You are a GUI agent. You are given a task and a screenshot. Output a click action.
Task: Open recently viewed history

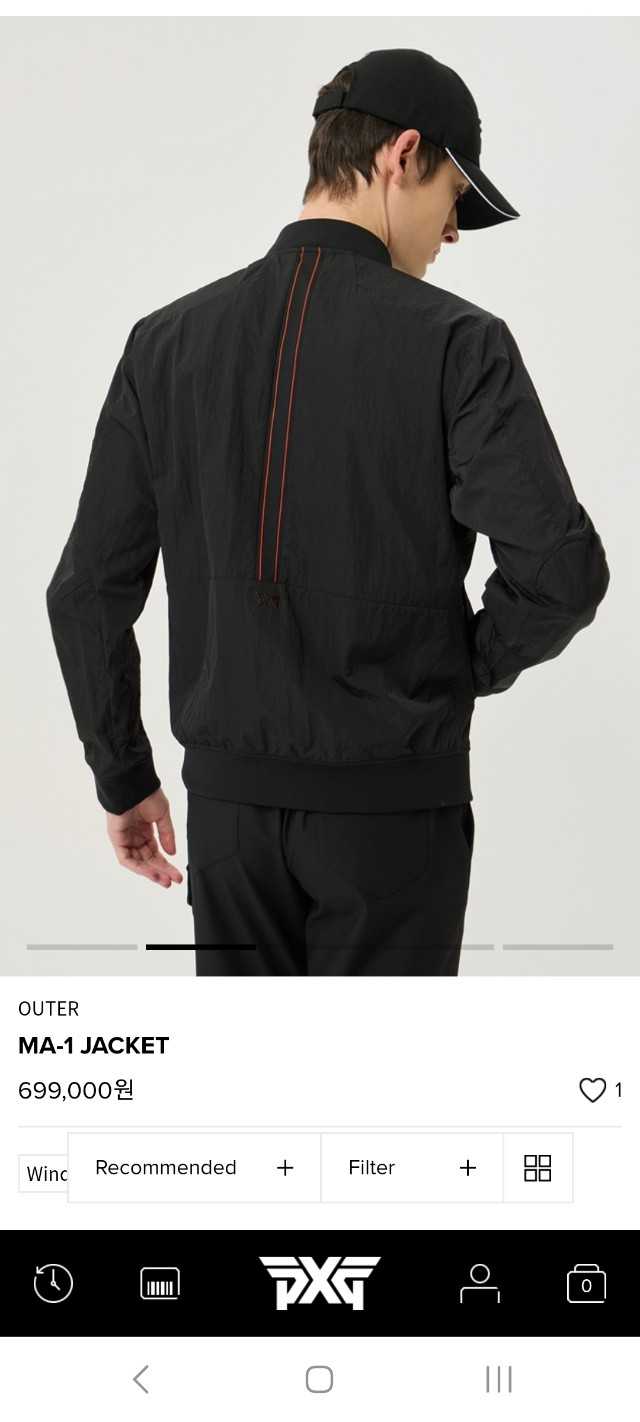(x=53, y=1283)
